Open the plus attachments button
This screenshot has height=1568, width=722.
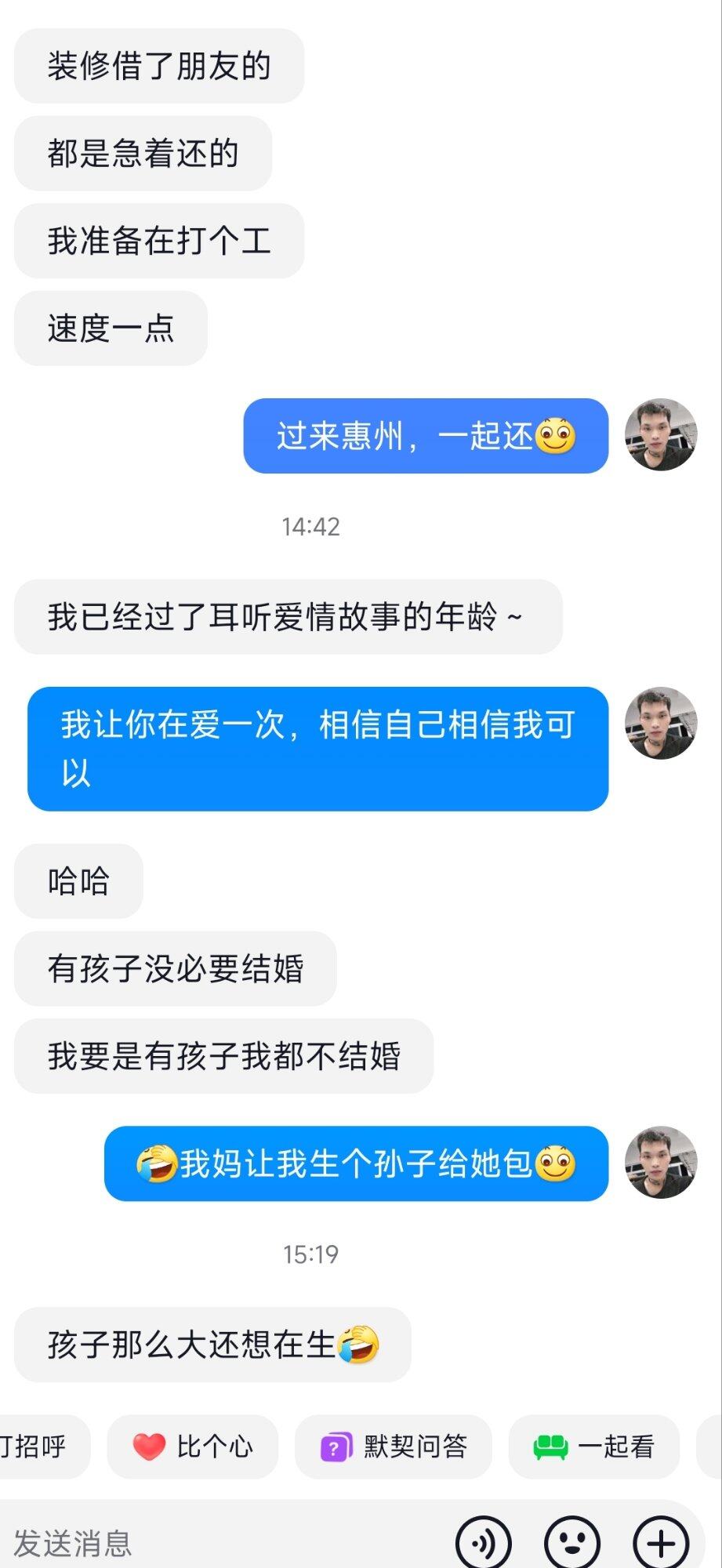[x=661, y=1543]
